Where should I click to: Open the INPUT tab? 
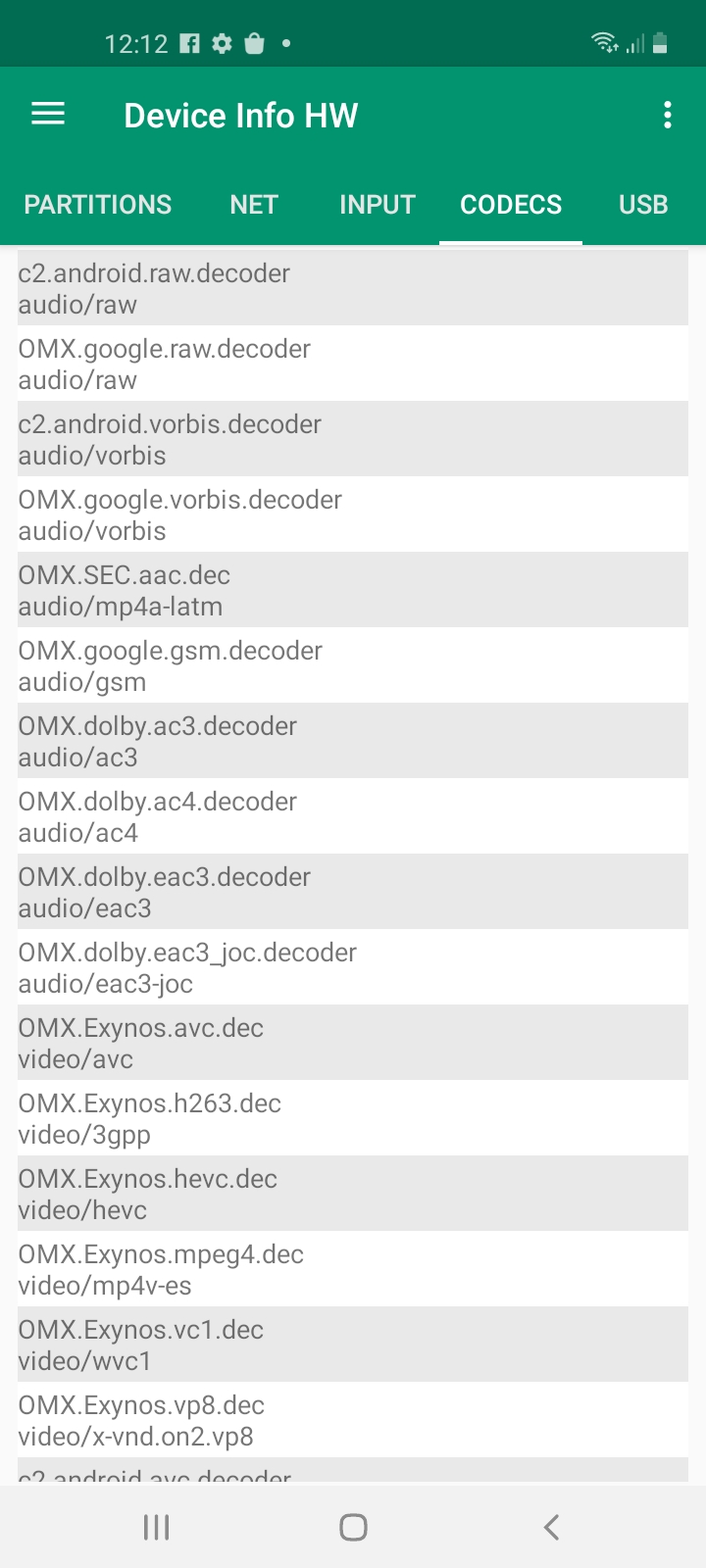[378, 205]
